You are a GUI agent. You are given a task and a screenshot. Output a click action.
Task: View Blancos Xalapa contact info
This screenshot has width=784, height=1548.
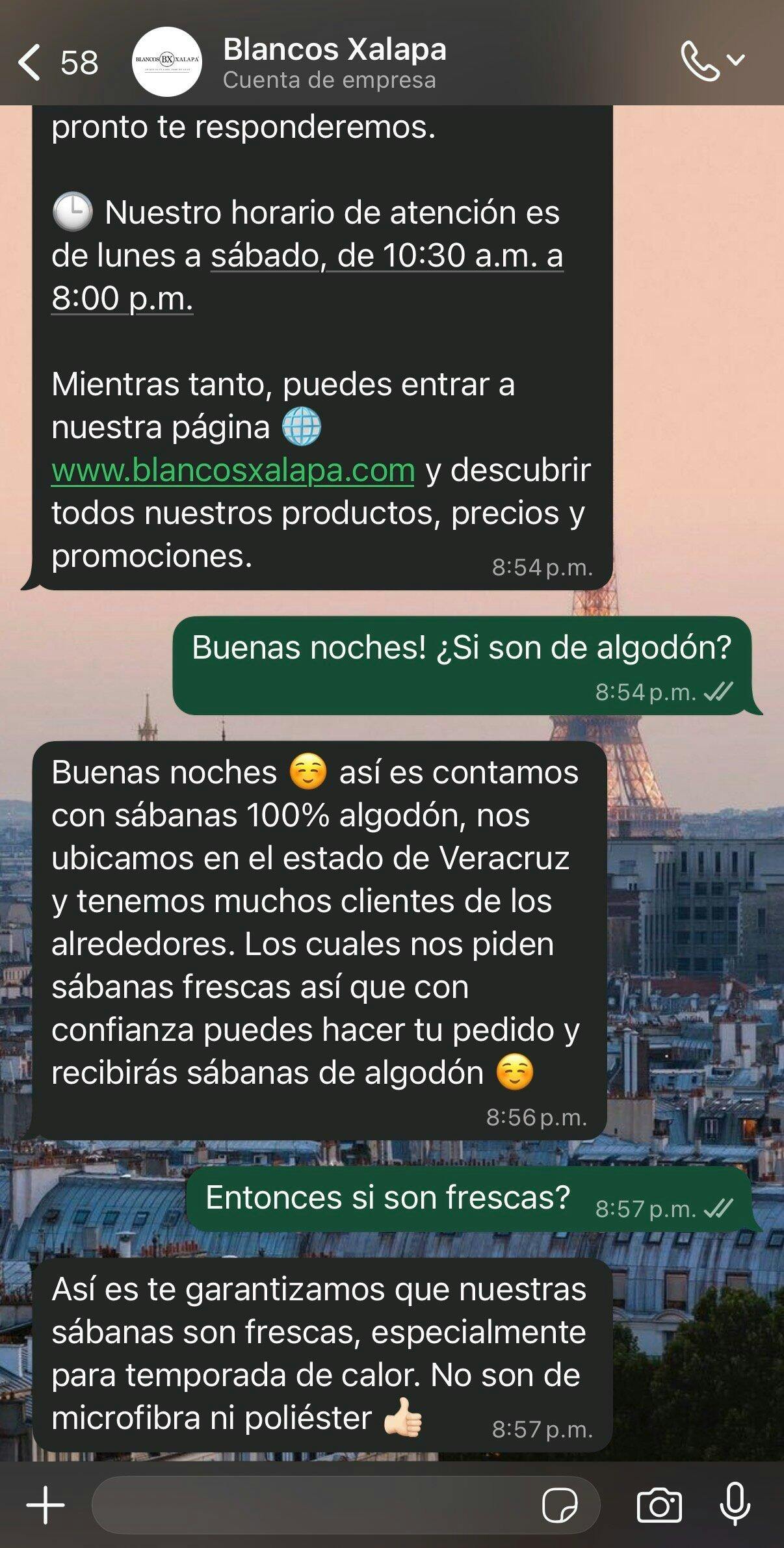tap(334, 62)
